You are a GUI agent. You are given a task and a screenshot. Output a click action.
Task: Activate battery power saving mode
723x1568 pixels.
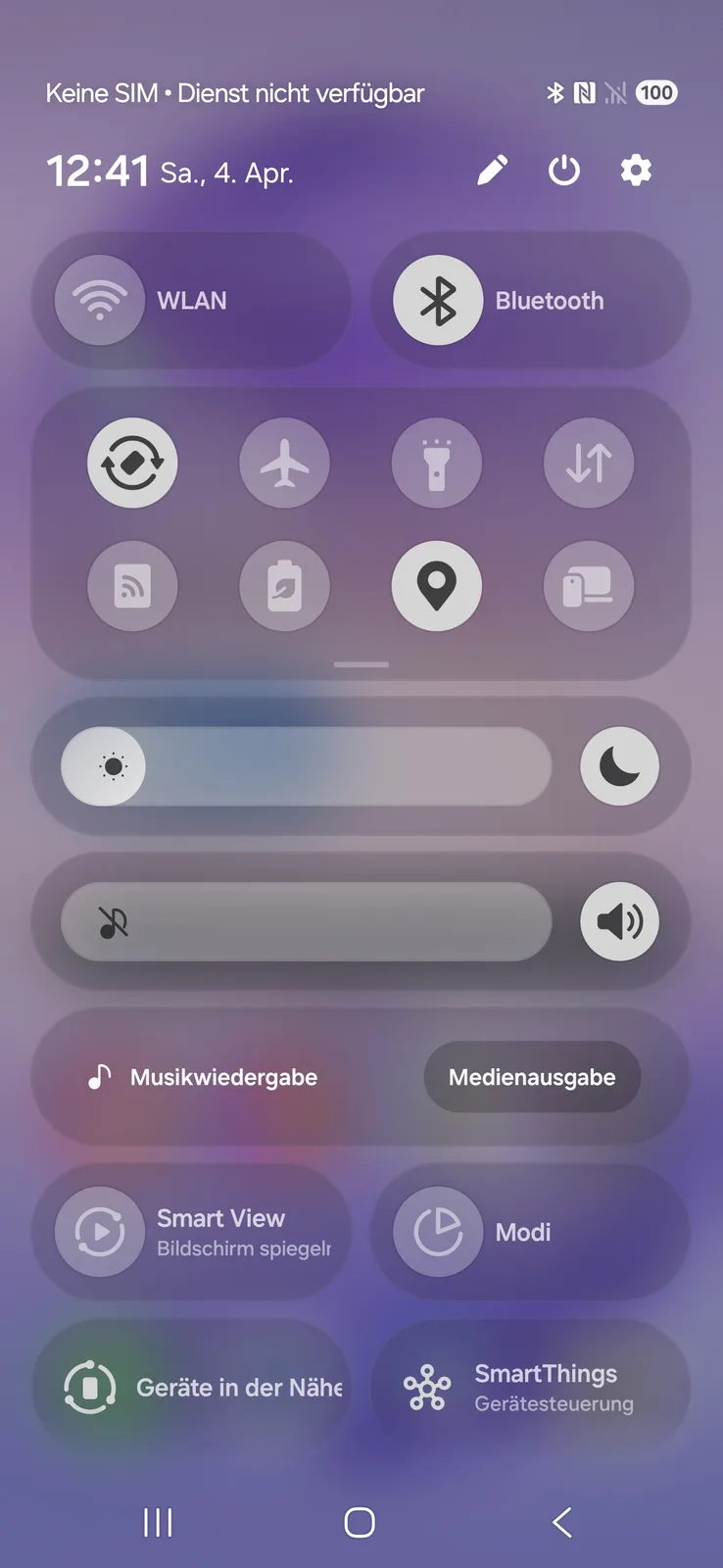(x=285, y=587)
